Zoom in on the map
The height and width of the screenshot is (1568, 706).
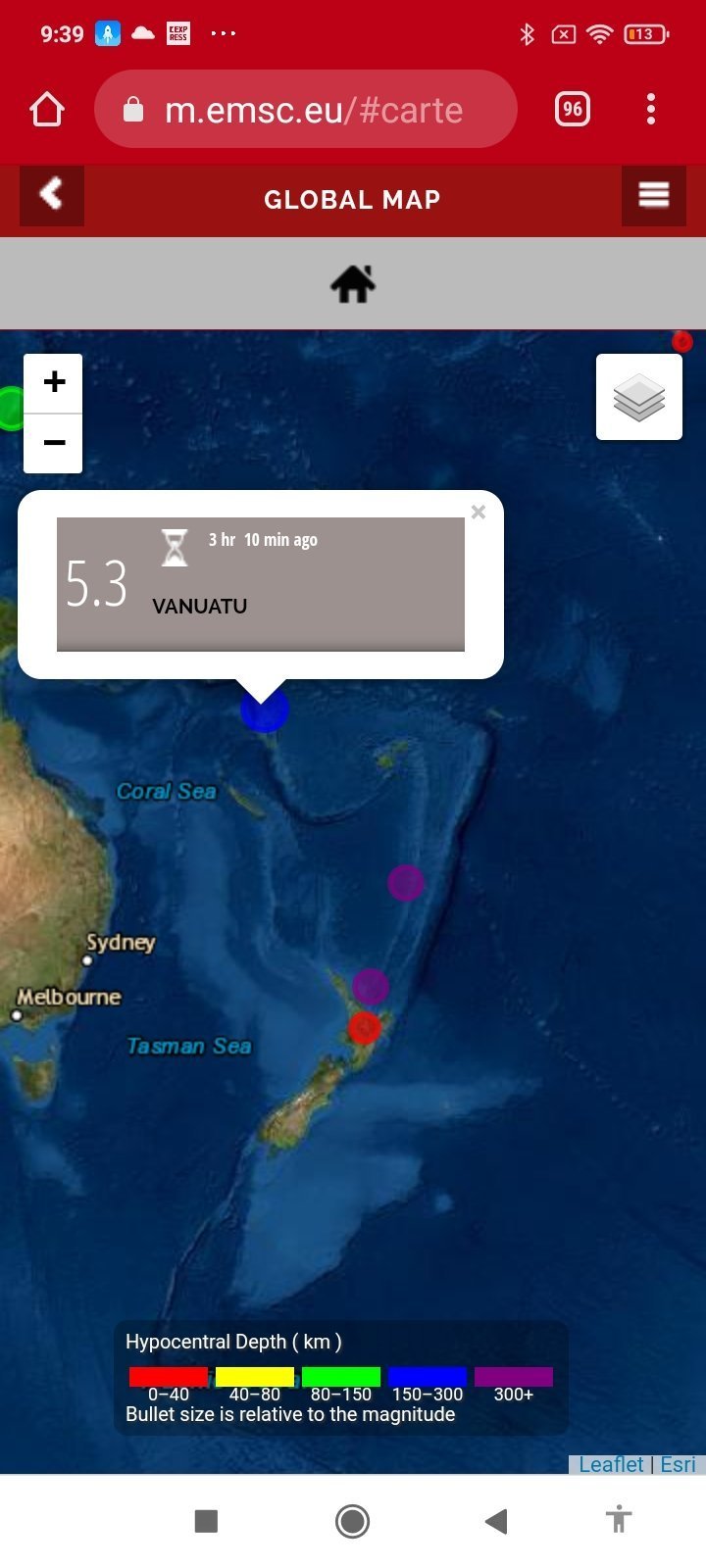coord(54,382)
